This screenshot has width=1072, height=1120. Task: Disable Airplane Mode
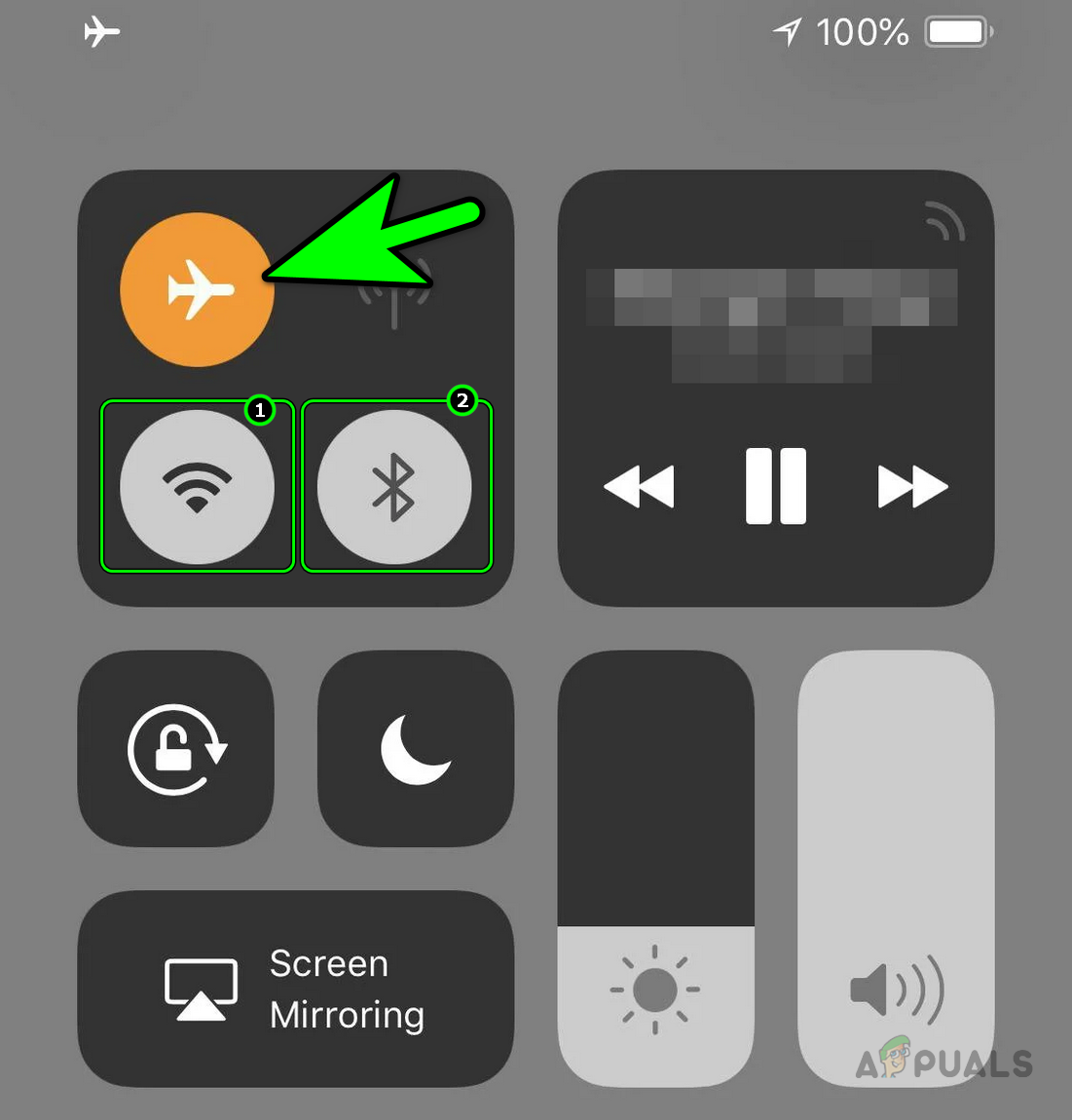196,287
